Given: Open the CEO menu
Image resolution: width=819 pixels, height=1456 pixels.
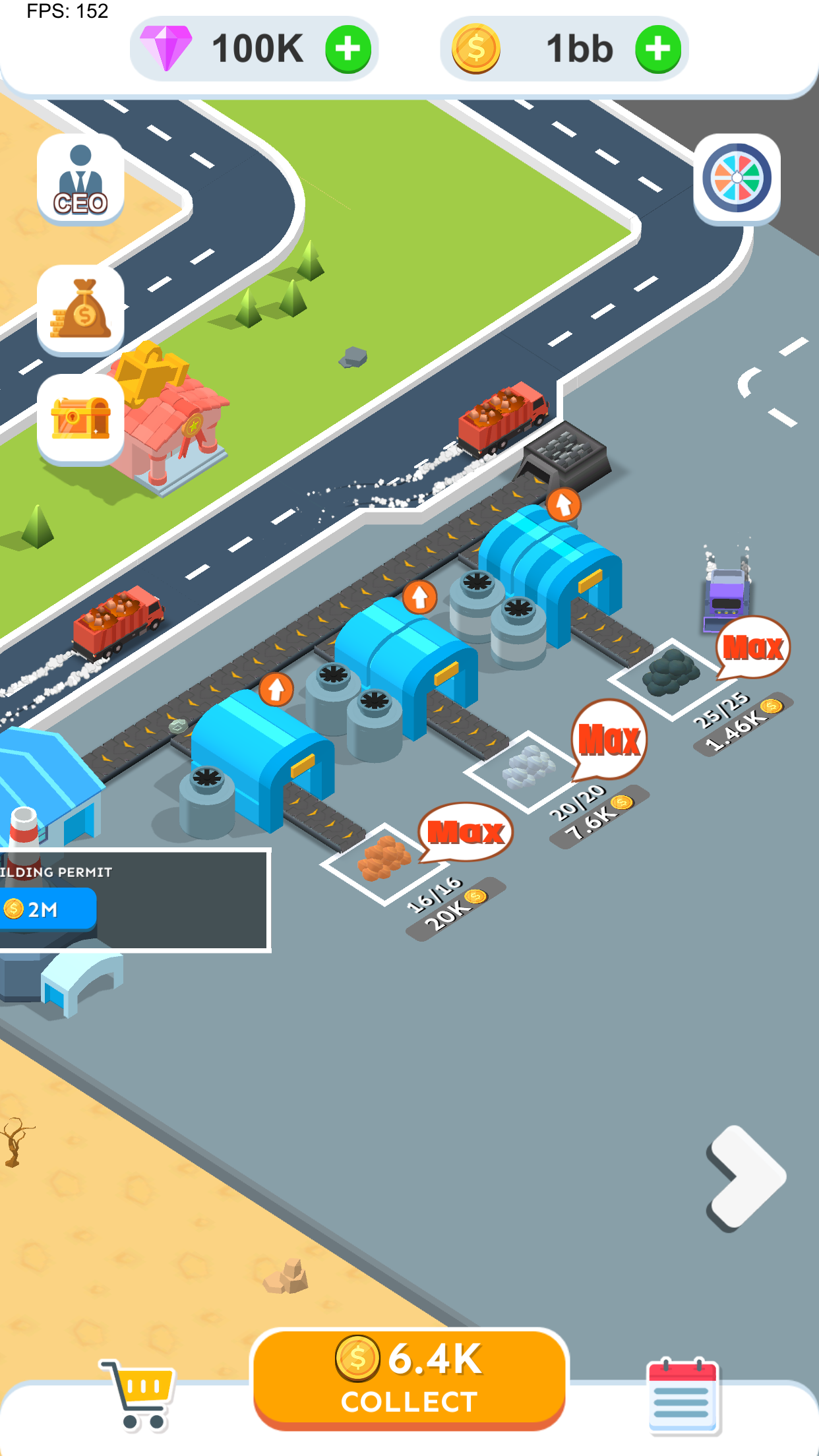Looking at the screenshot, I should 80,179.
